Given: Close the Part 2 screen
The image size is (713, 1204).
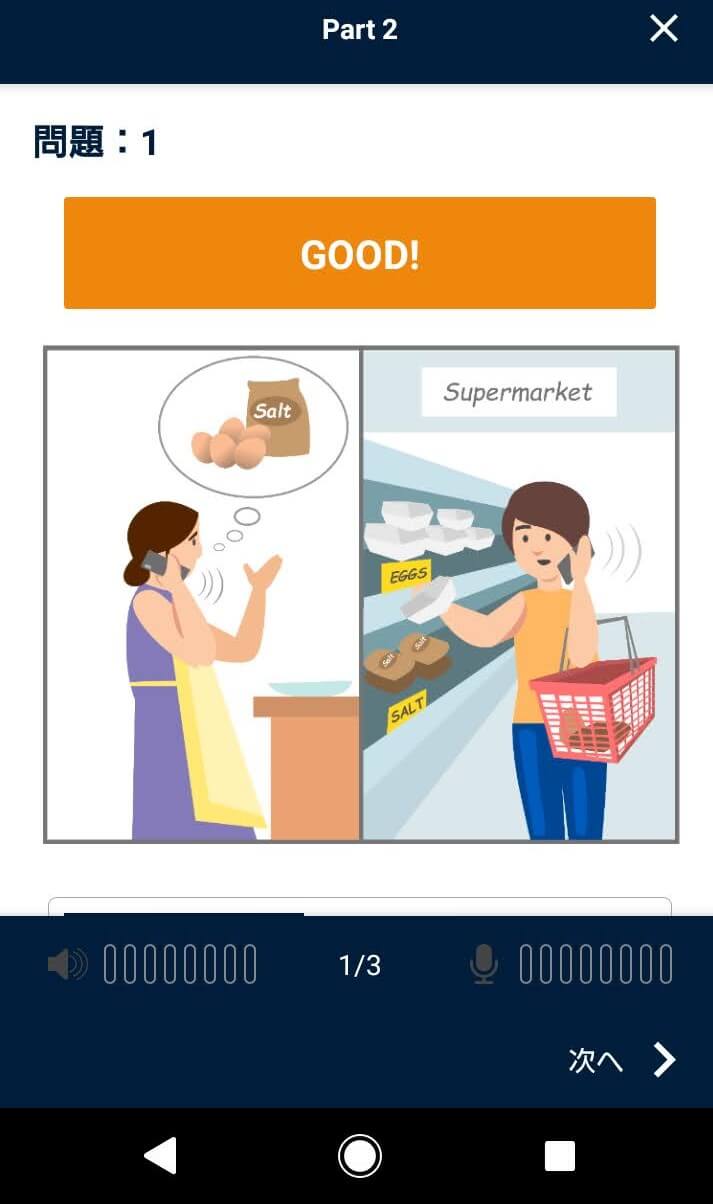Looking at the screenshot, I should coord(664,29).
